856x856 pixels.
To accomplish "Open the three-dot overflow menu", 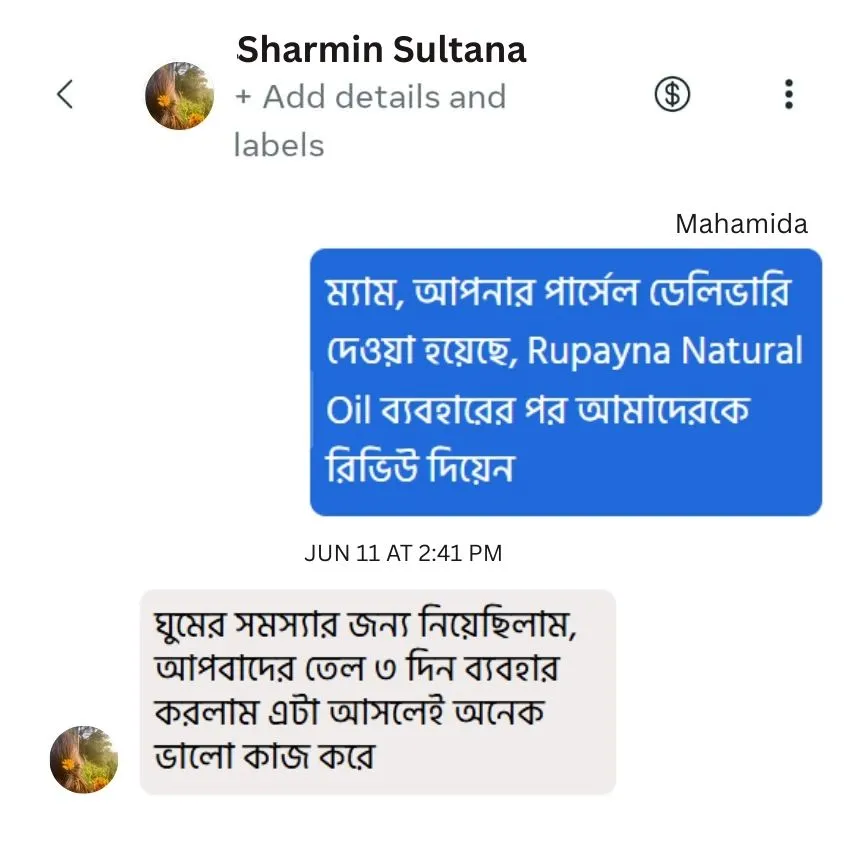I will point(789,95).
